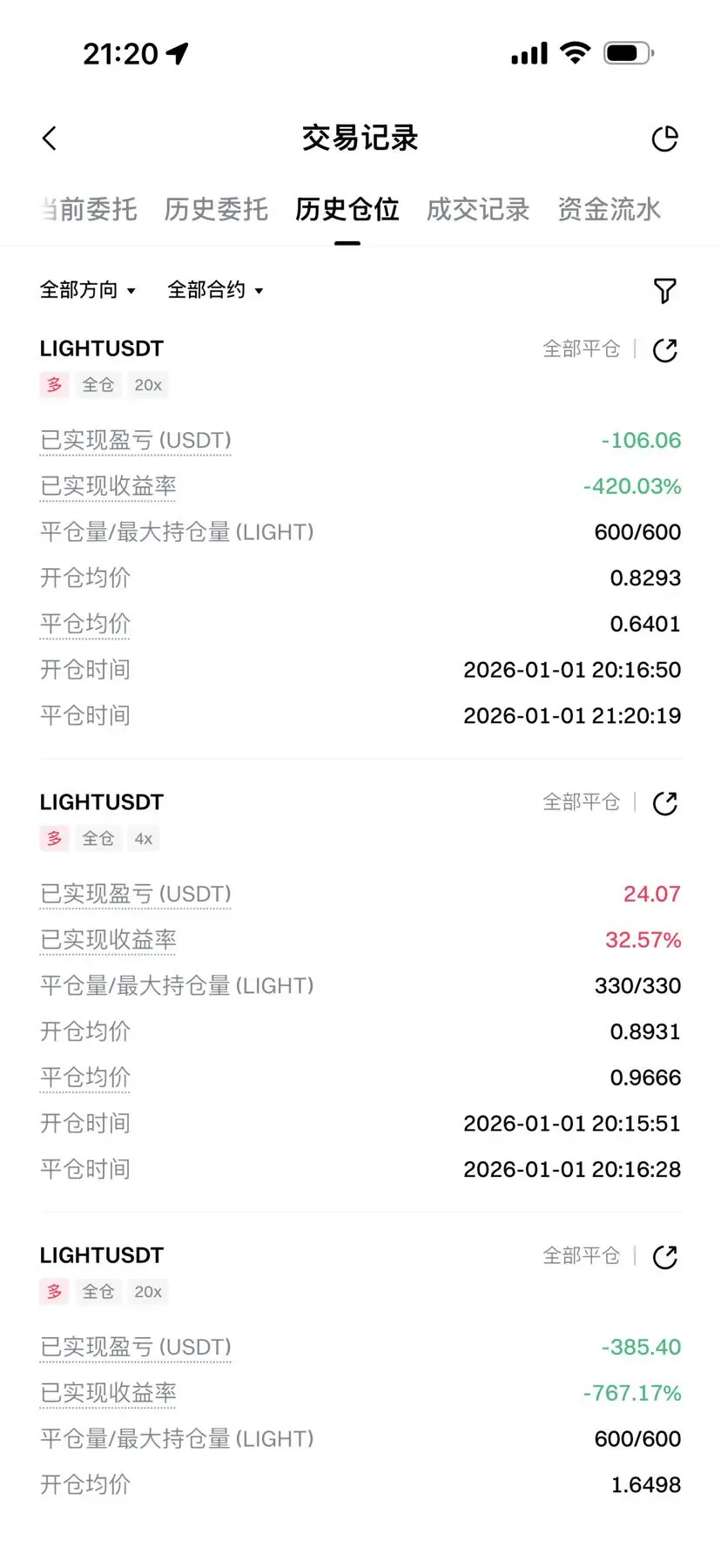721x1568 pixels.
Task: Switch to the 资金流水 tab
Action: pos(609,209)
